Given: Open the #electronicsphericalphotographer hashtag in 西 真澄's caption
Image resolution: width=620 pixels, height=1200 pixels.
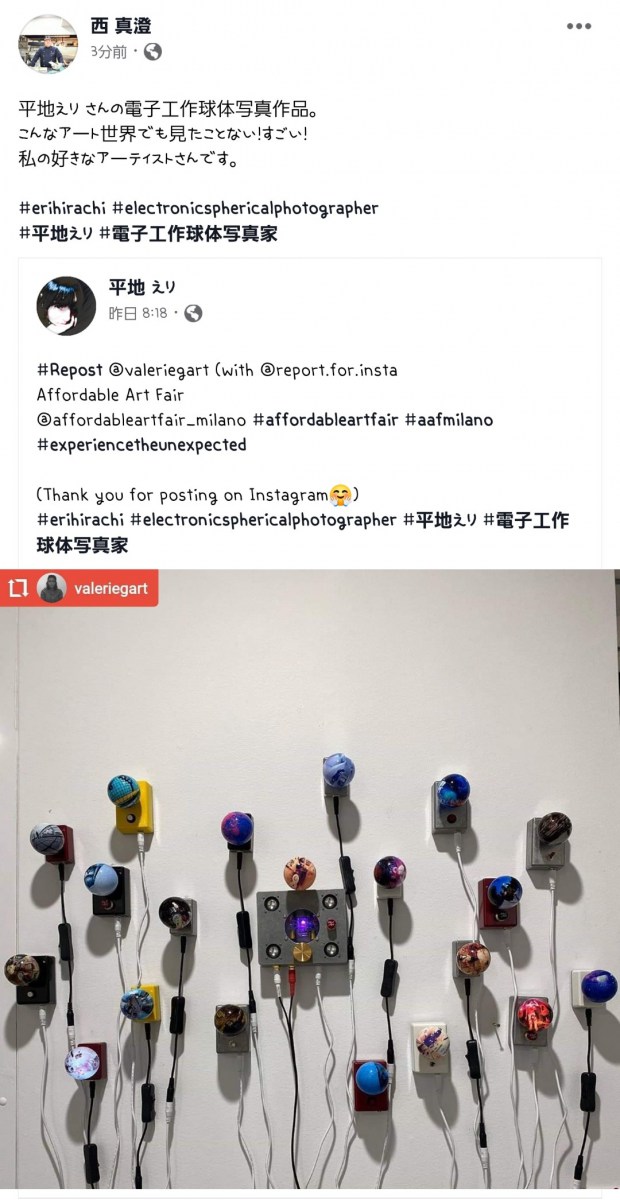Looking at the screenshot, I should [x=245, y=208].
